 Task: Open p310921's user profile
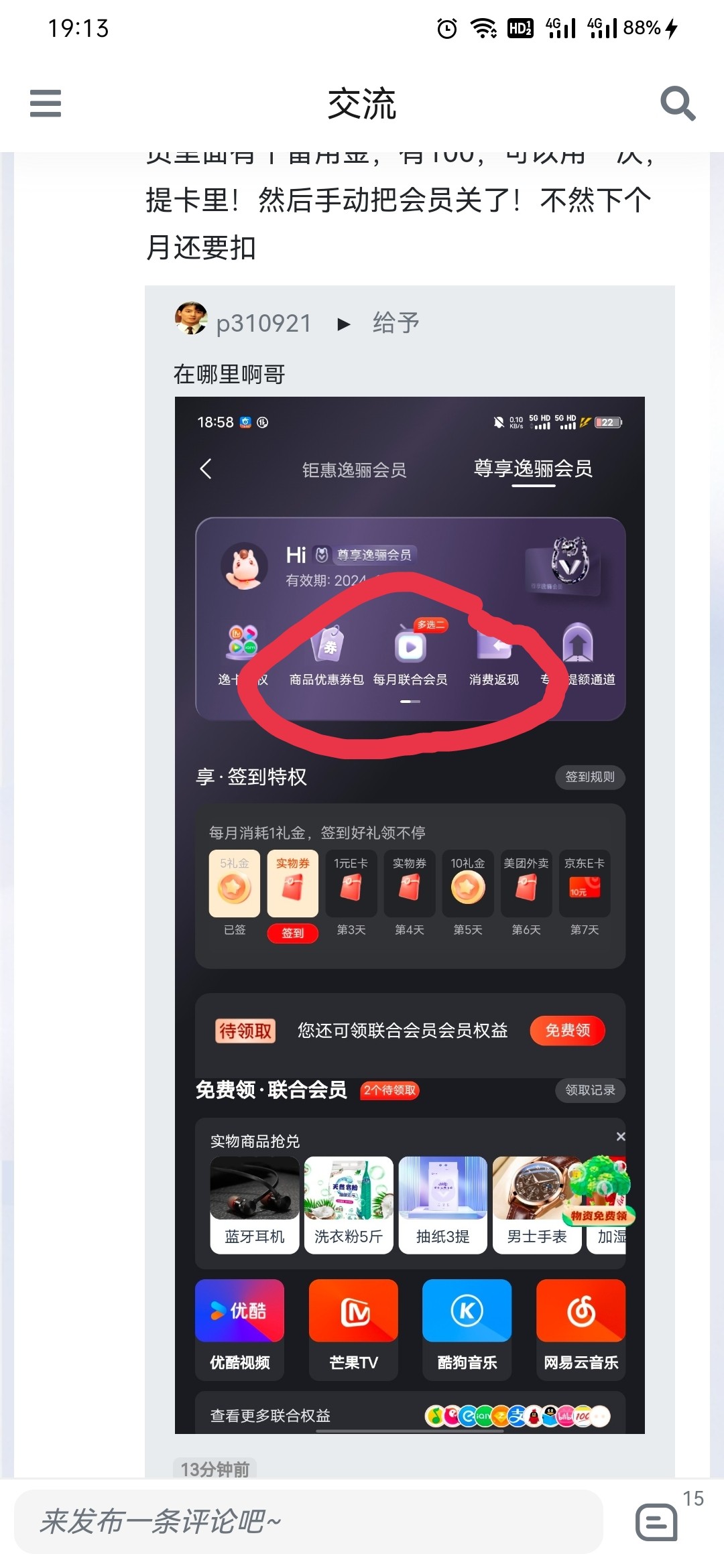(x=262, y=323)
